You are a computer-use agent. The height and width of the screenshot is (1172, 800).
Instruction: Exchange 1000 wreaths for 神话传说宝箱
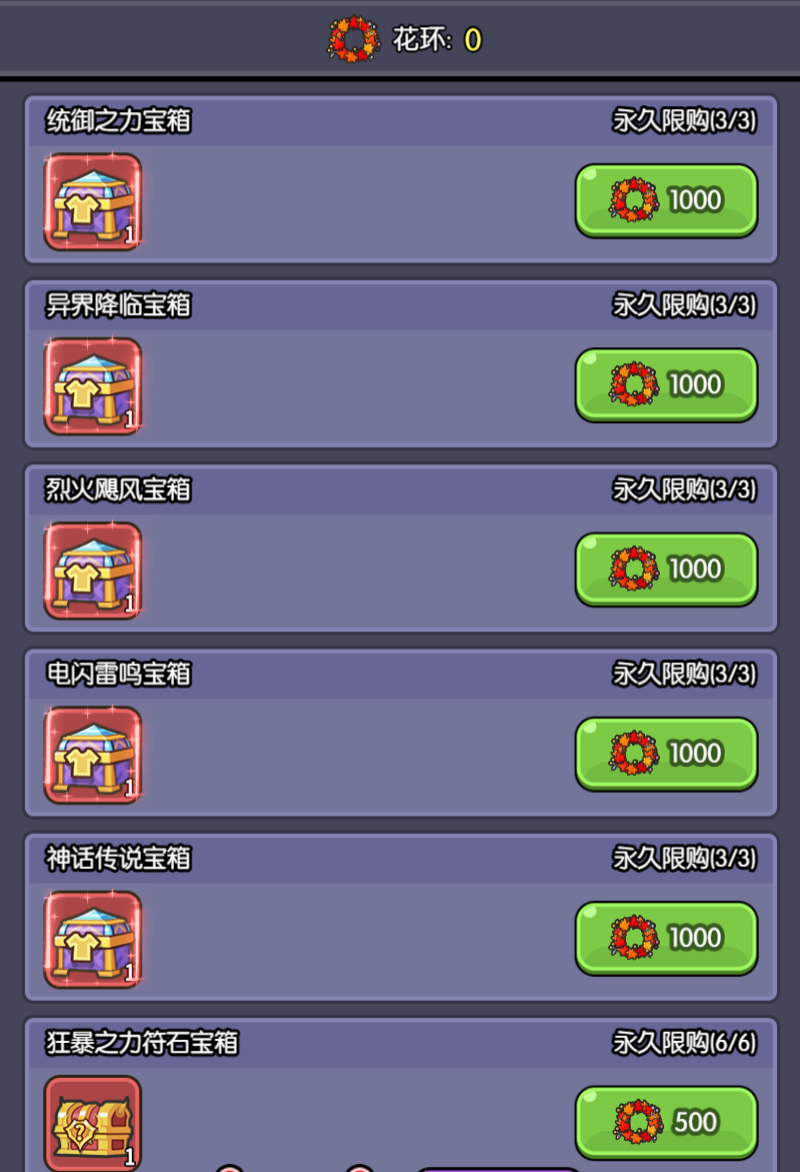coord(666,938)
